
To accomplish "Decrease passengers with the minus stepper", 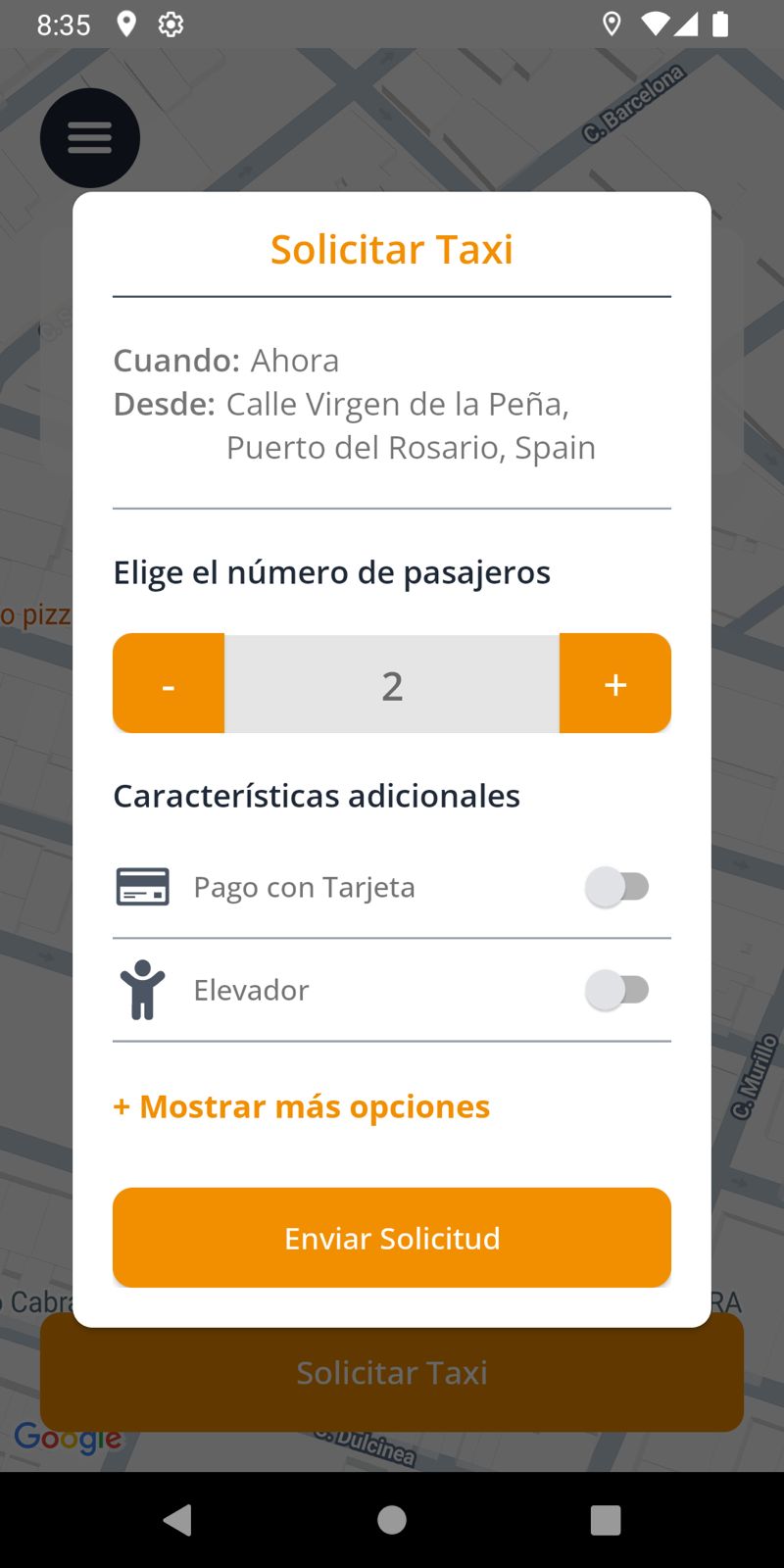I will [168, 683].
